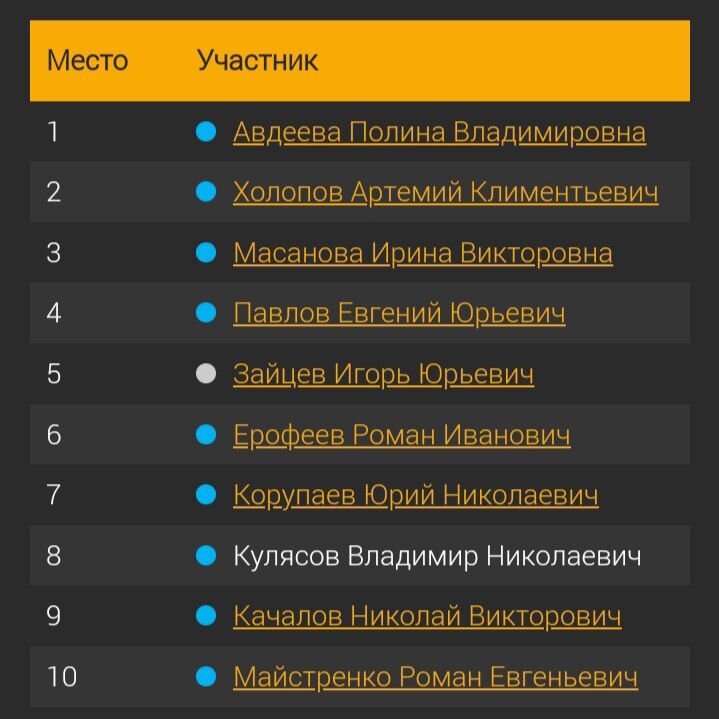The height and width of the screenshot is (719, 719).
Task: Select Павлов Евгений Юрьевич link
Action: pyautogui.click(x=399, y=313)
